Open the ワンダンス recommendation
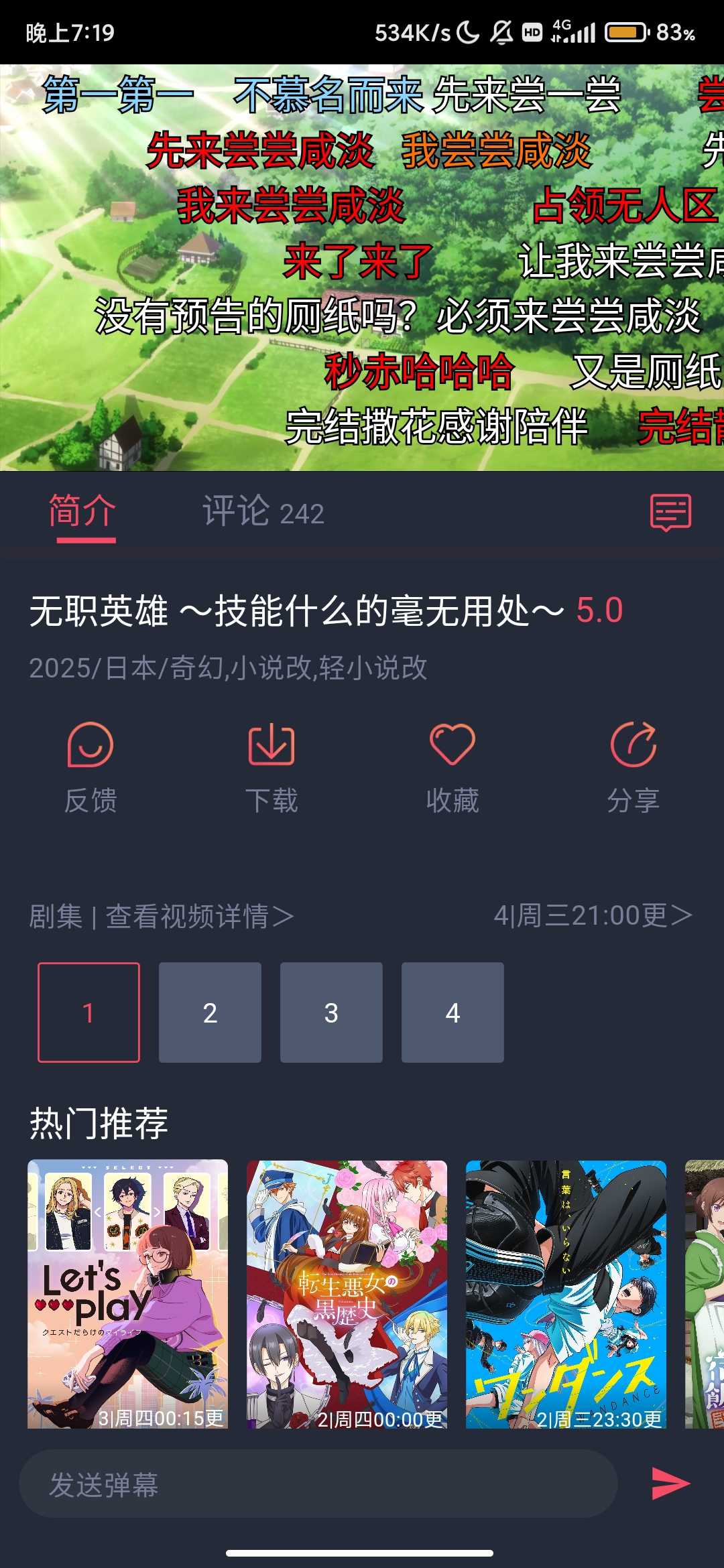724x1568 pixels. pyautogui.click(x=566, y=1293)
